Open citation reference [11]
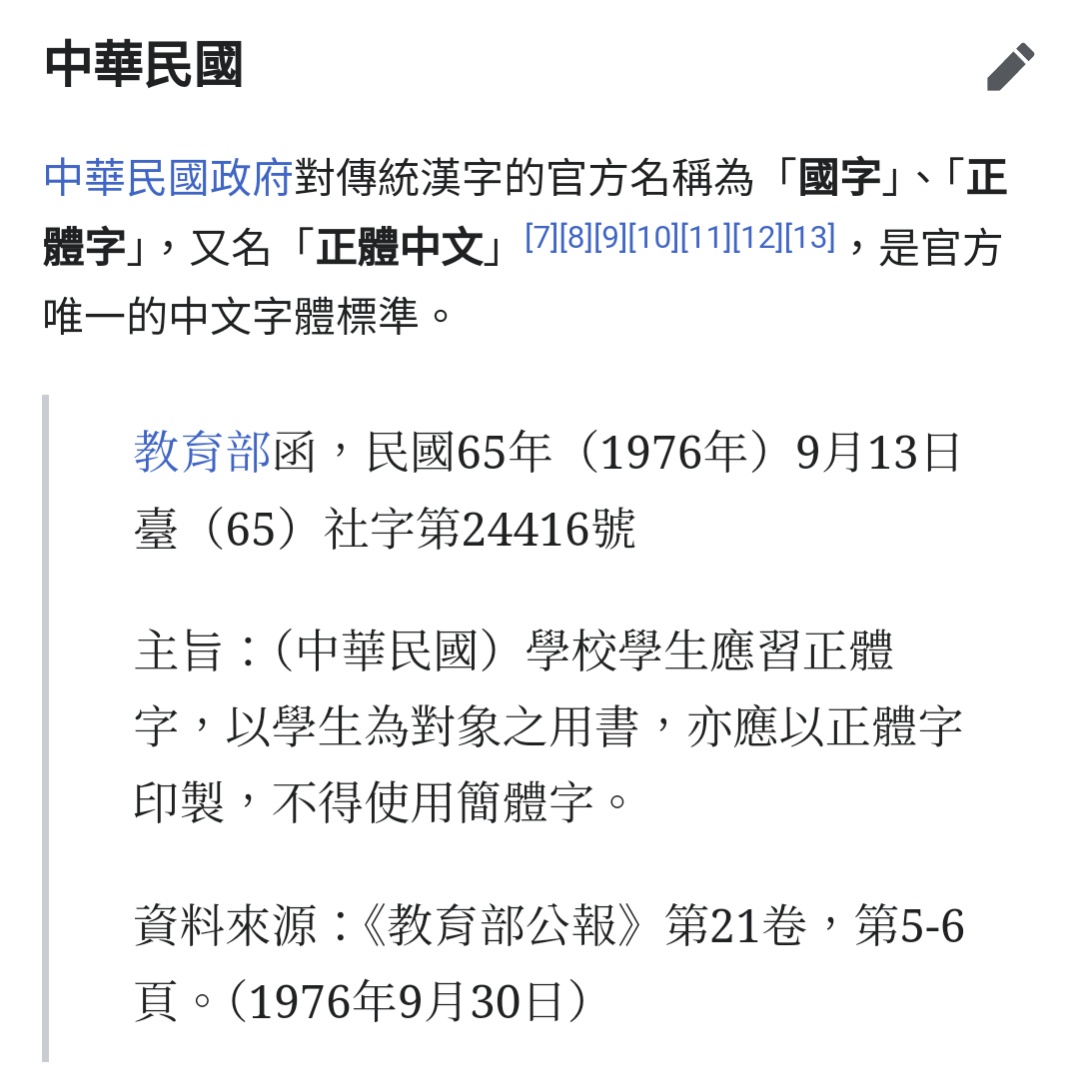1079x1083 pixels. pyautogui.click(x=704, y=238)
